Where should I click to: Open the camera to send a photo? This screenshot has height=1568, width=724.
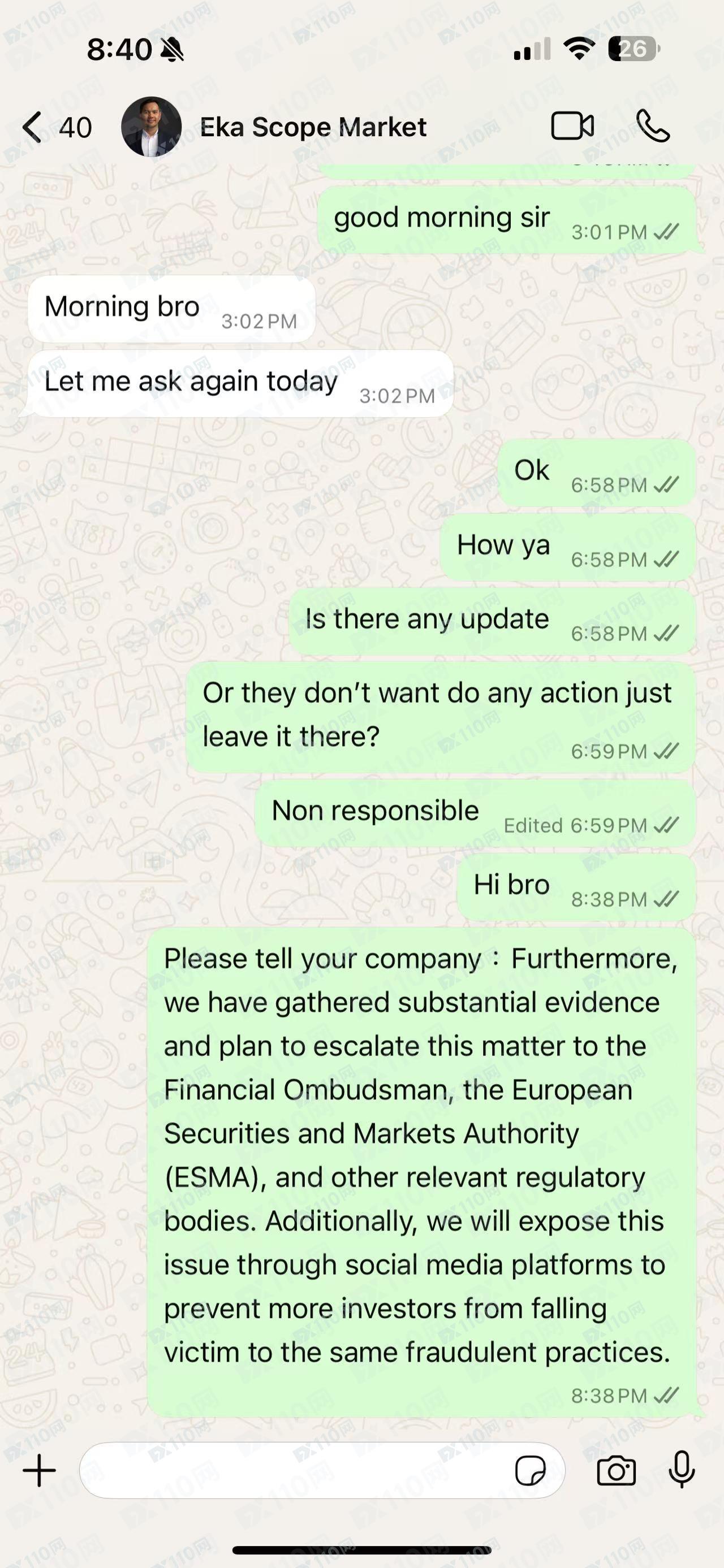616,1471
